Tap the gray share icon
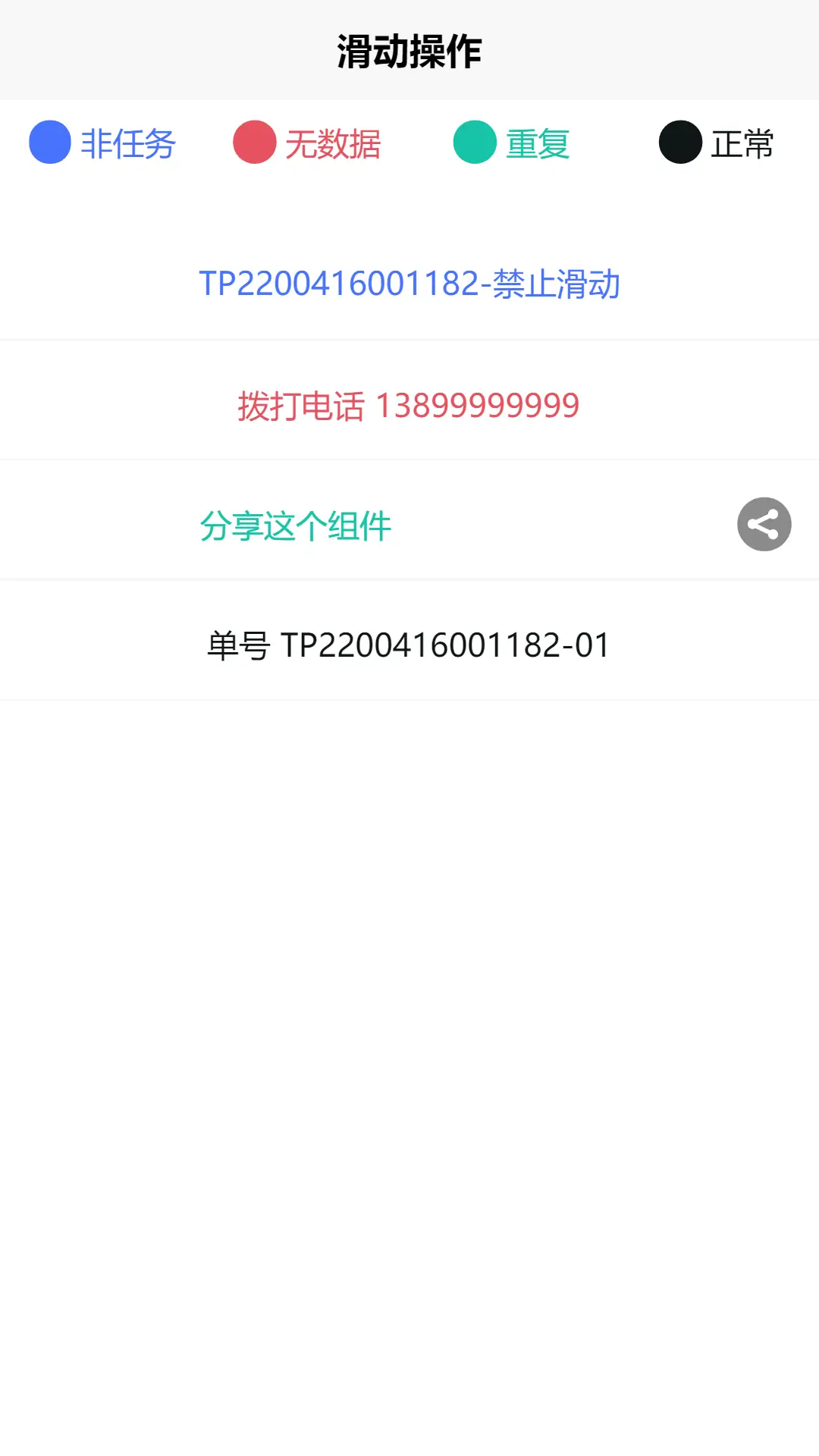Viewport: 819px width, 1456px height. pos(764,524)
